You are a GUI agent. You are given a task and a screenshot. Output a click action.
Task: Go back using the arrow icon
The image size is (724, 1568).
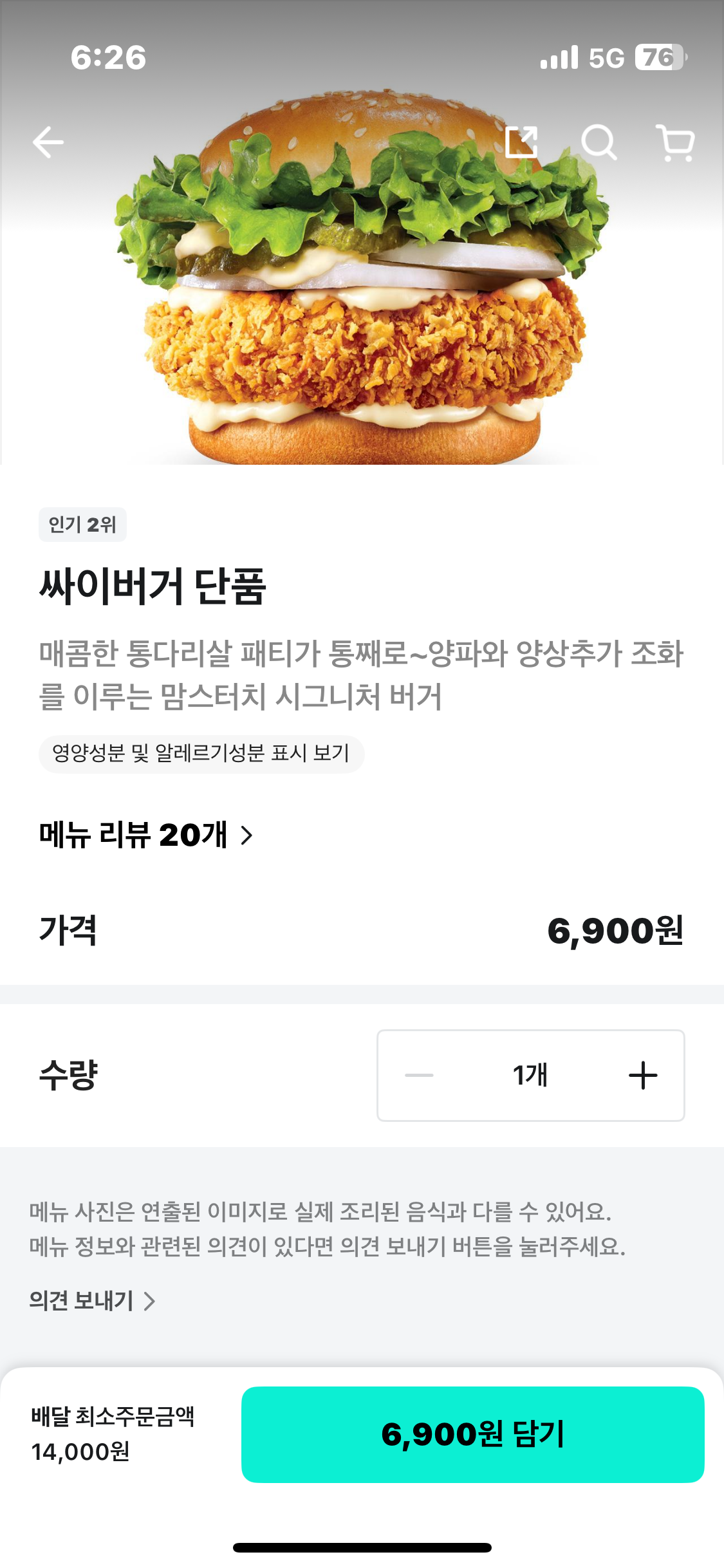tap(48, 142)
